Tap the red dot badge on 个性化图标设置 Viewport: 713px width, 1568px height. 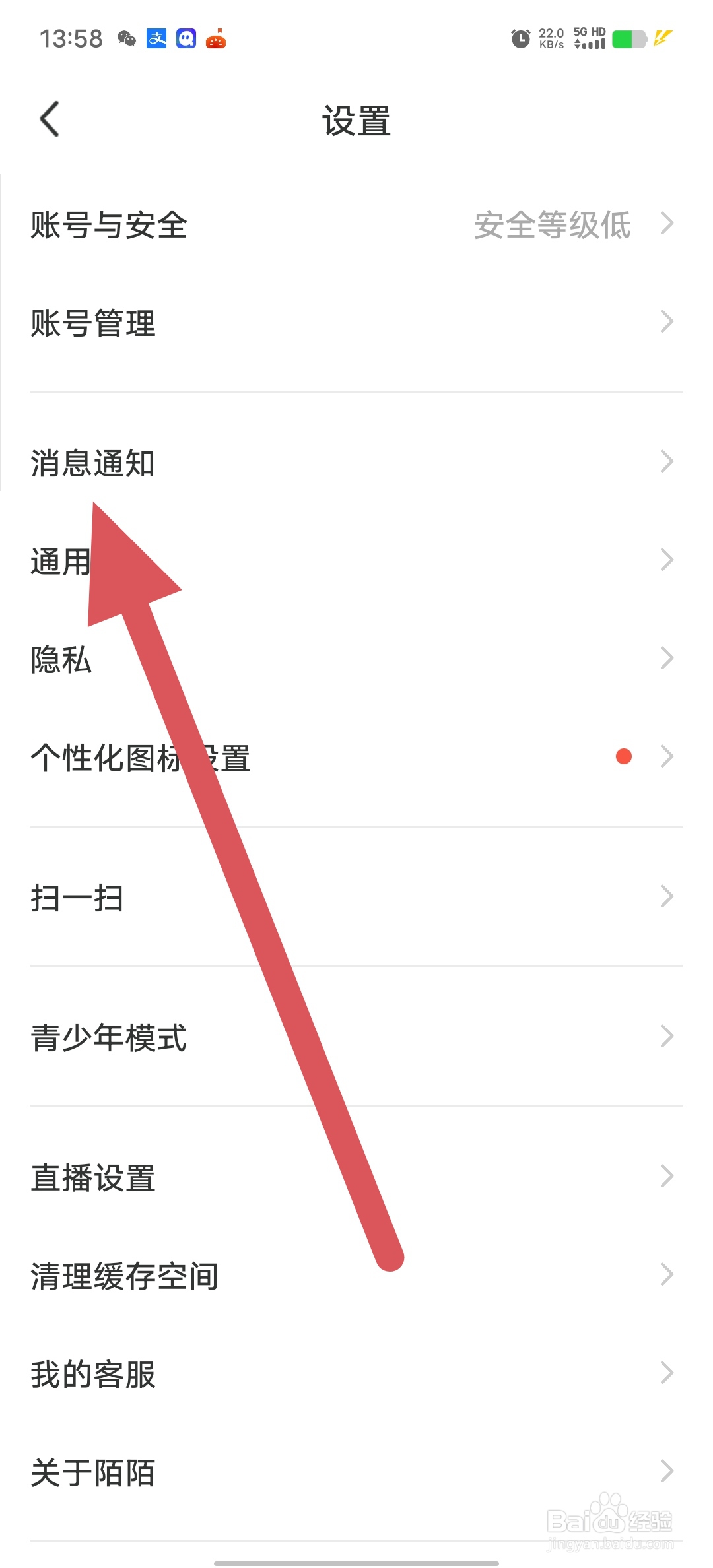(x=625, y=758)
